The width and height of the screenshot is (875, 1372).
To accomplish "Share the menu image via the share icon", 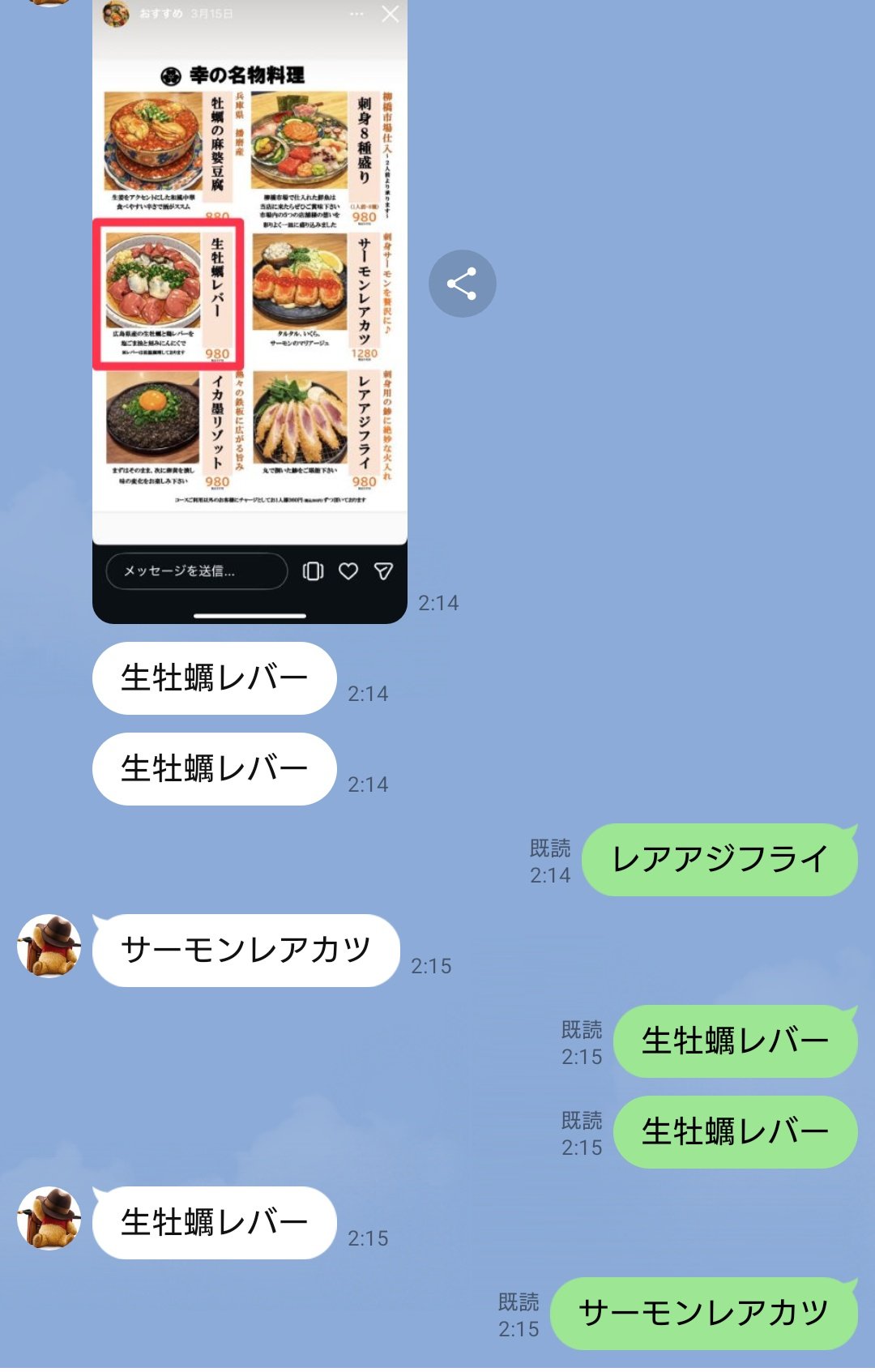I will click(x=462, y=284).
